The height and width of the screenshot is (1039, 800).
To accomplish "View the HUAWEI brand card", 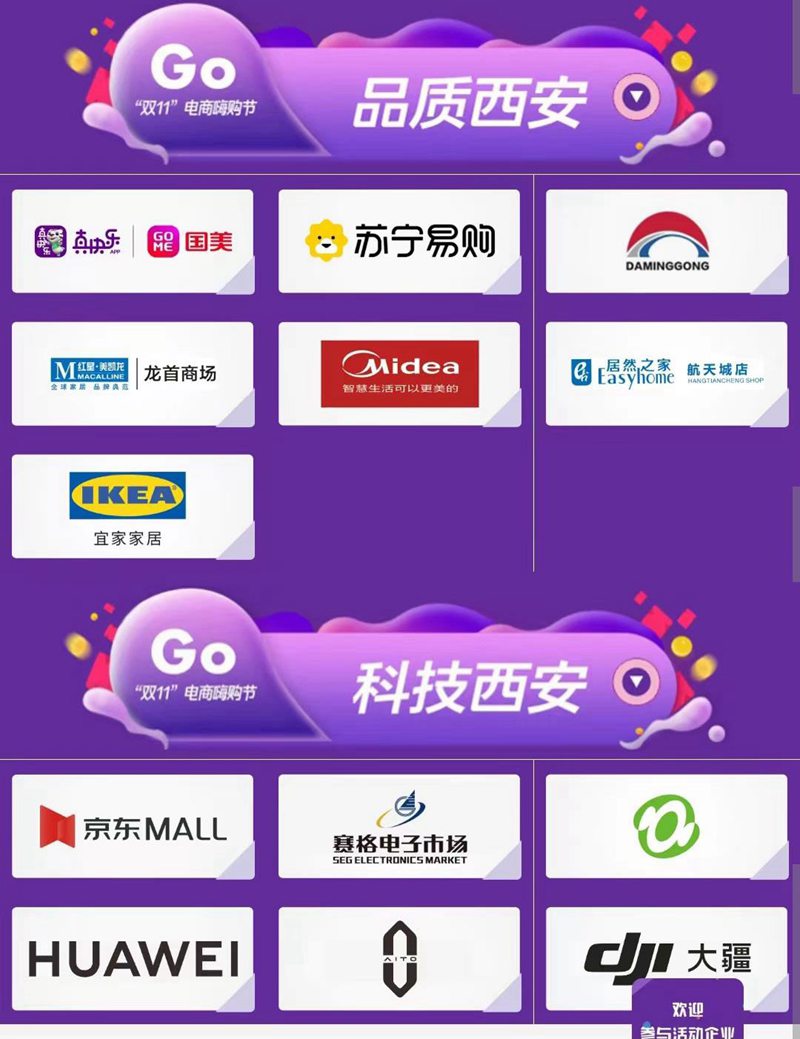I will click(x=132, y=958).
